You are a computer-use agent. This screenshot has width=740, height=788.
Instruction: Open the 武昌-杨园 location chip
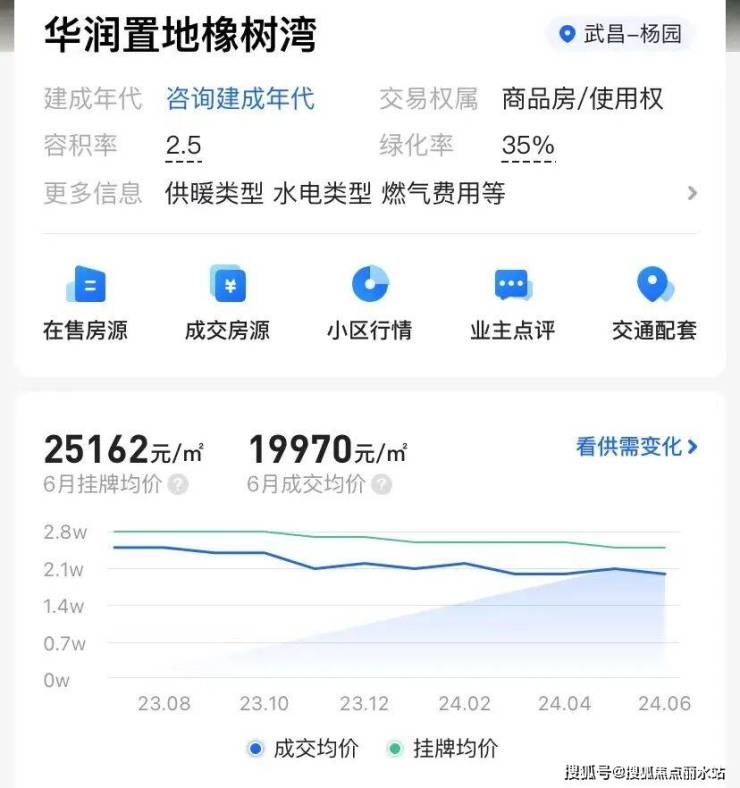621,34
